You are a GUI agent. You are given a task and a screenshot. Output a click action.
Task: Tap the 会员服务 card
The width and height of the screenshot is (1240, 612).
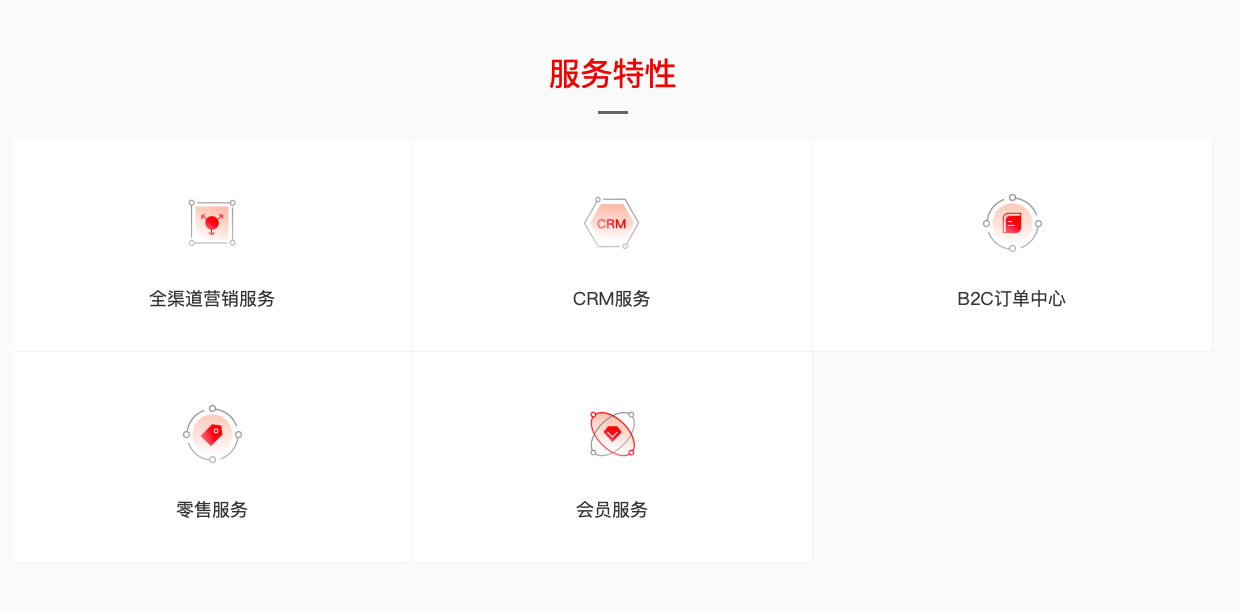tap(612, 458)
